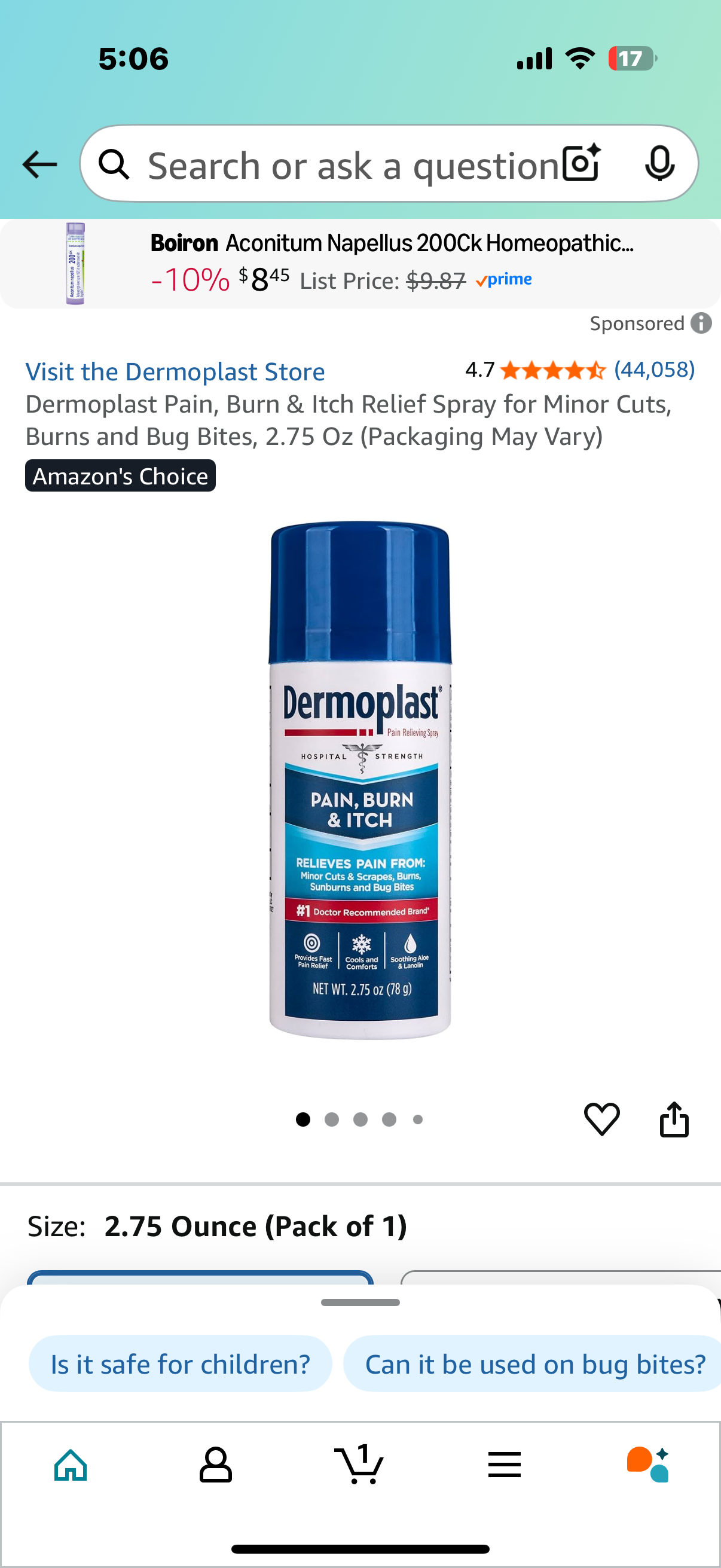
Task: Go to the Home tab
Action: [71, 1464]
